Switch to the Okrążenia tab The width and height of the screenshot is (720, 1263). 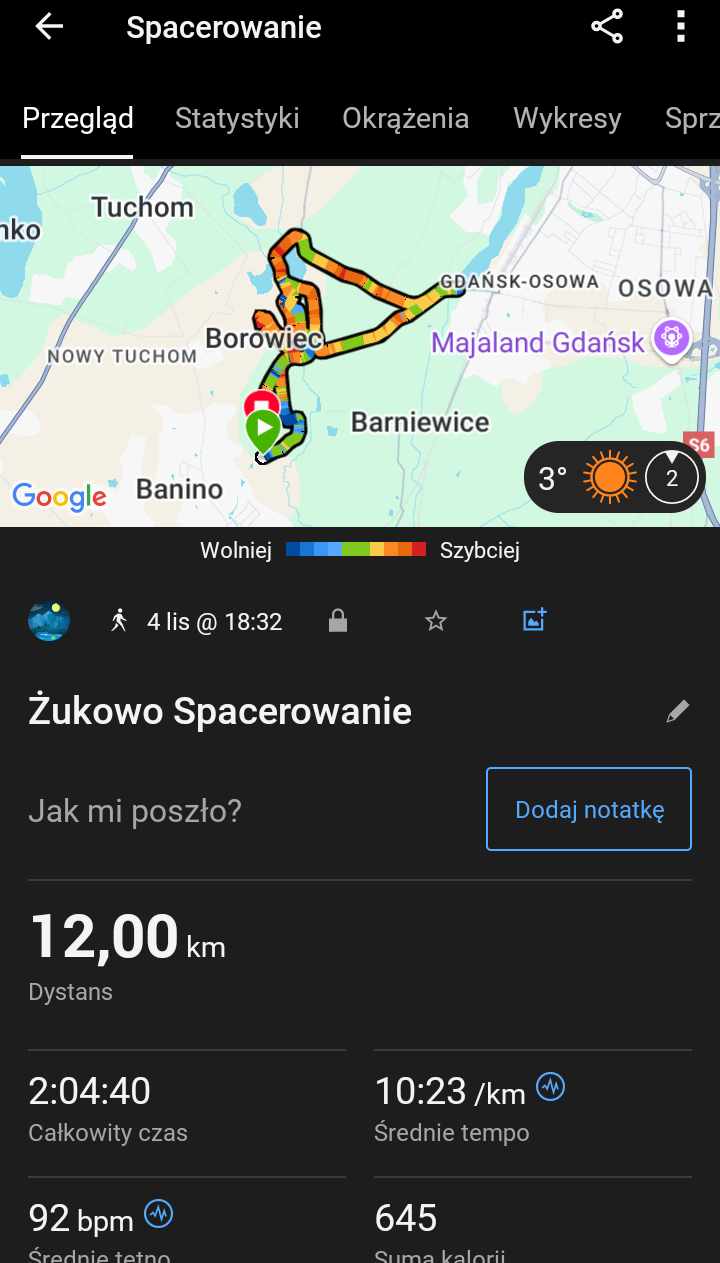[405, 118]
